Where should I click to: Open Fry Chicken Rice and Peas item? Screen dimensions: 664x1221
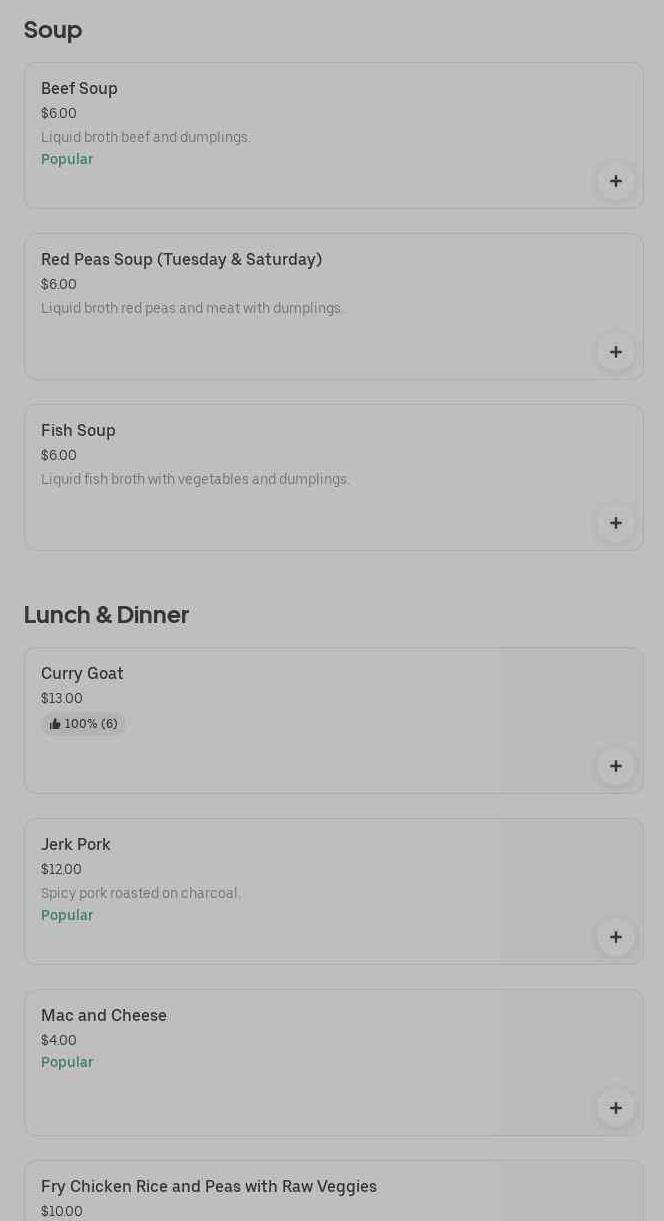(x=334, y=1191)
